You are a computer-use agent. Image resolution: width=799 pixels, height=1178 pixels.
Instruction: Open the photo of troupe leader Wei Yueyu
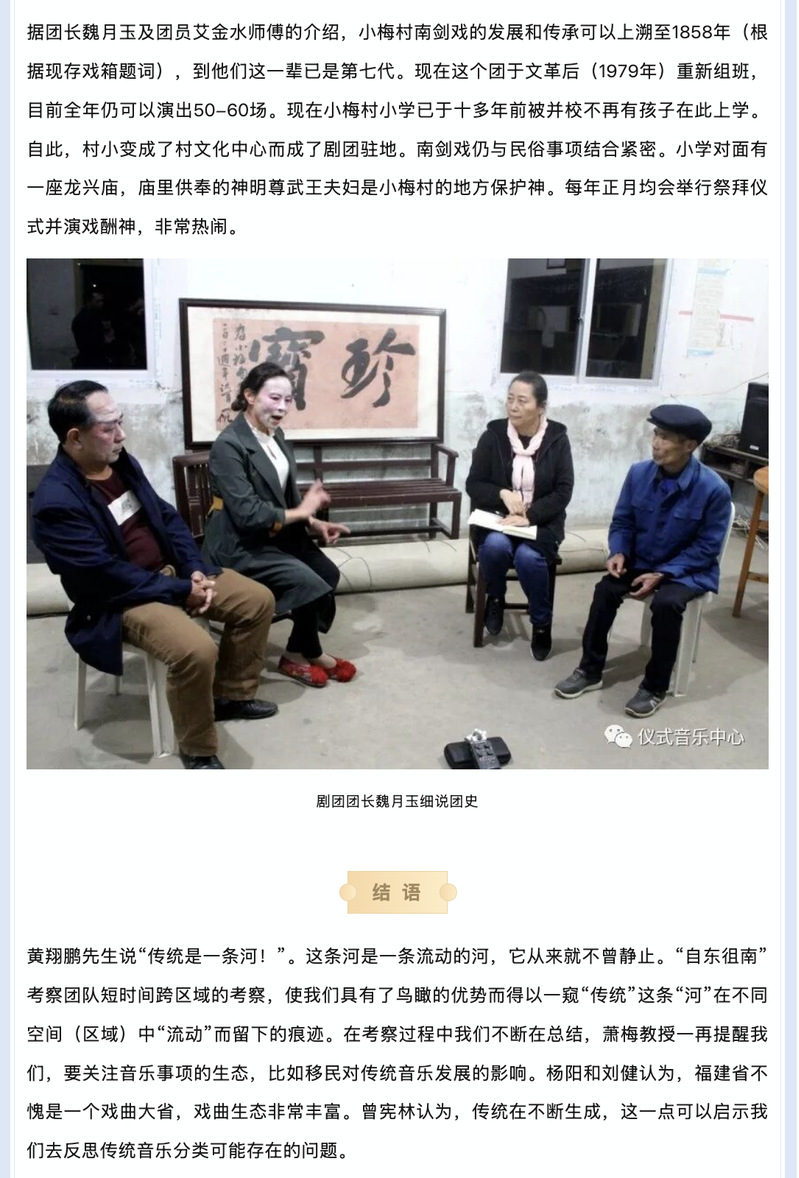pos(397,513)
